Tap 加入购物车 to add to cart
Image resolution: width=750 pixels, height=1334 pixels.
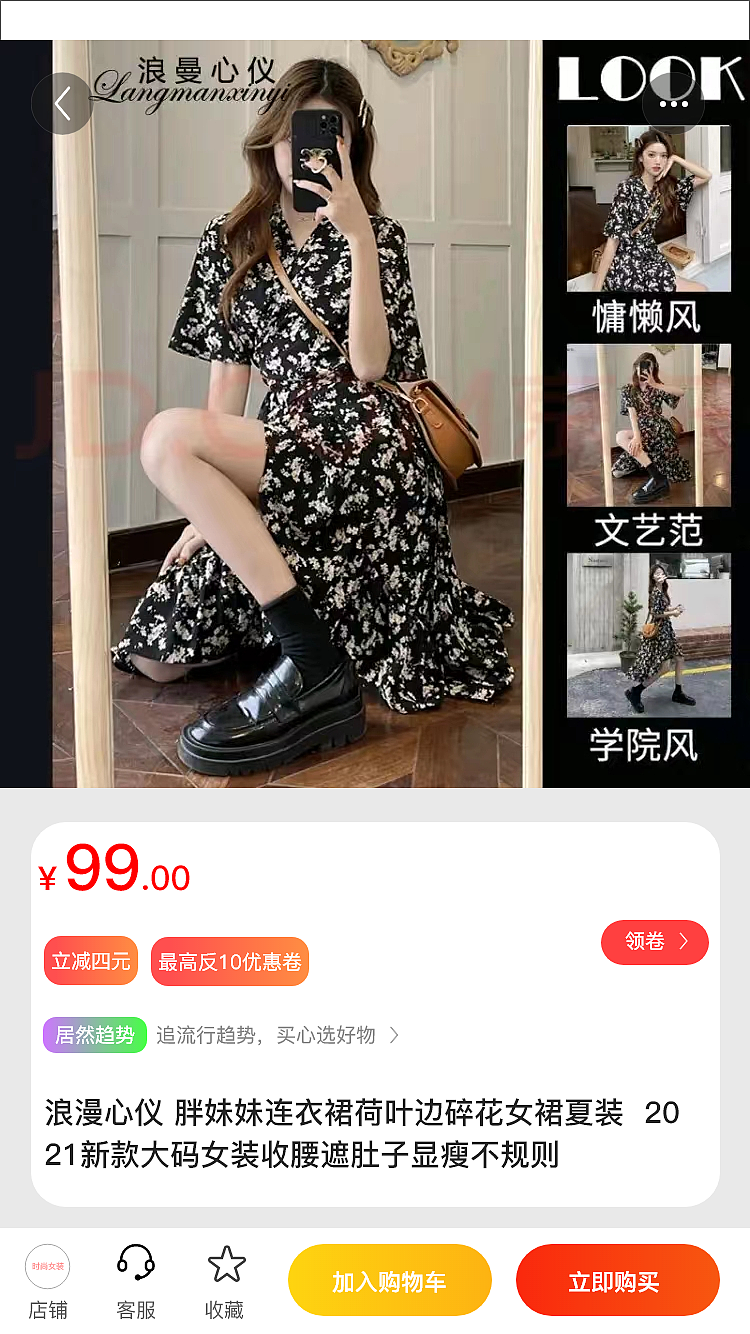(x=389, y=1280)
